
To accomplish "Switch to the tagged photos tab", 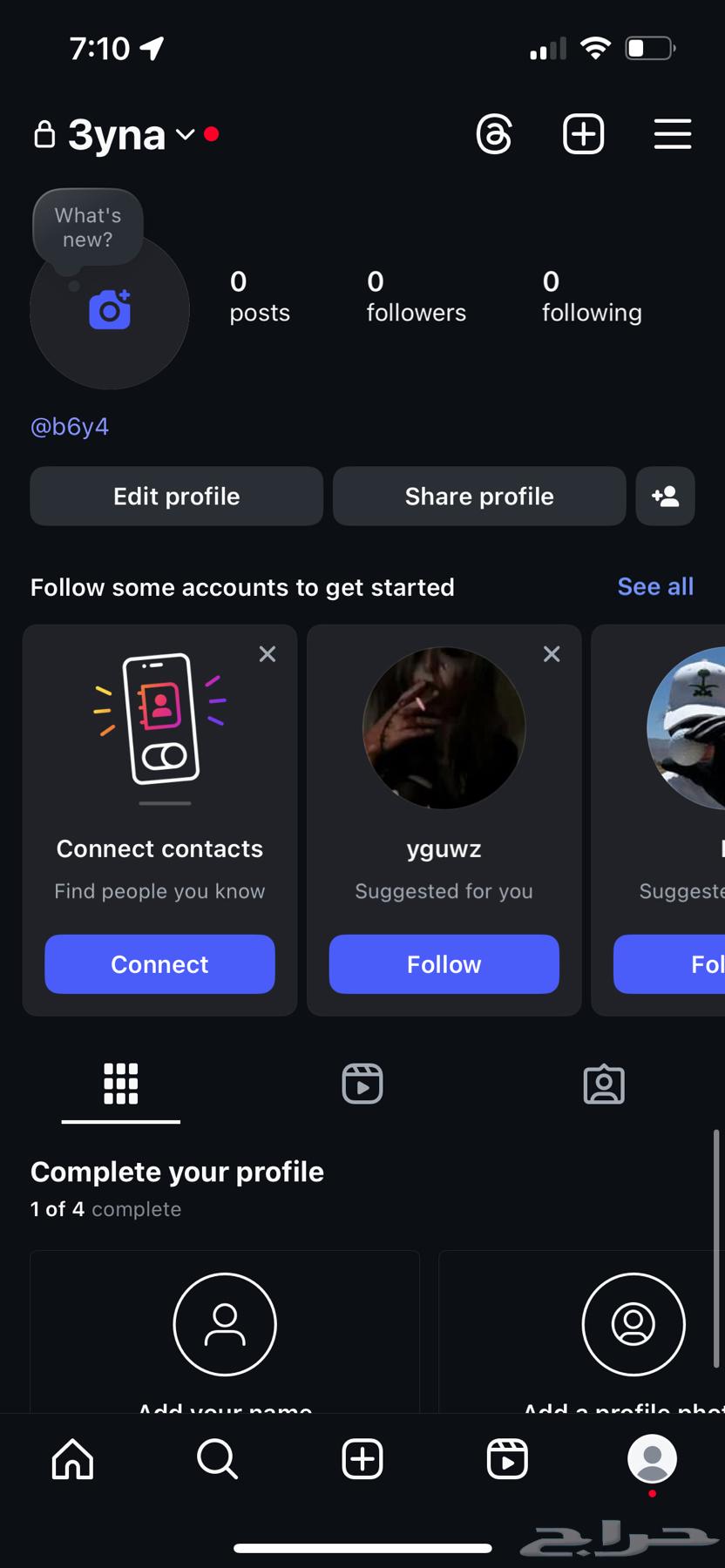I will point(604,1085).
